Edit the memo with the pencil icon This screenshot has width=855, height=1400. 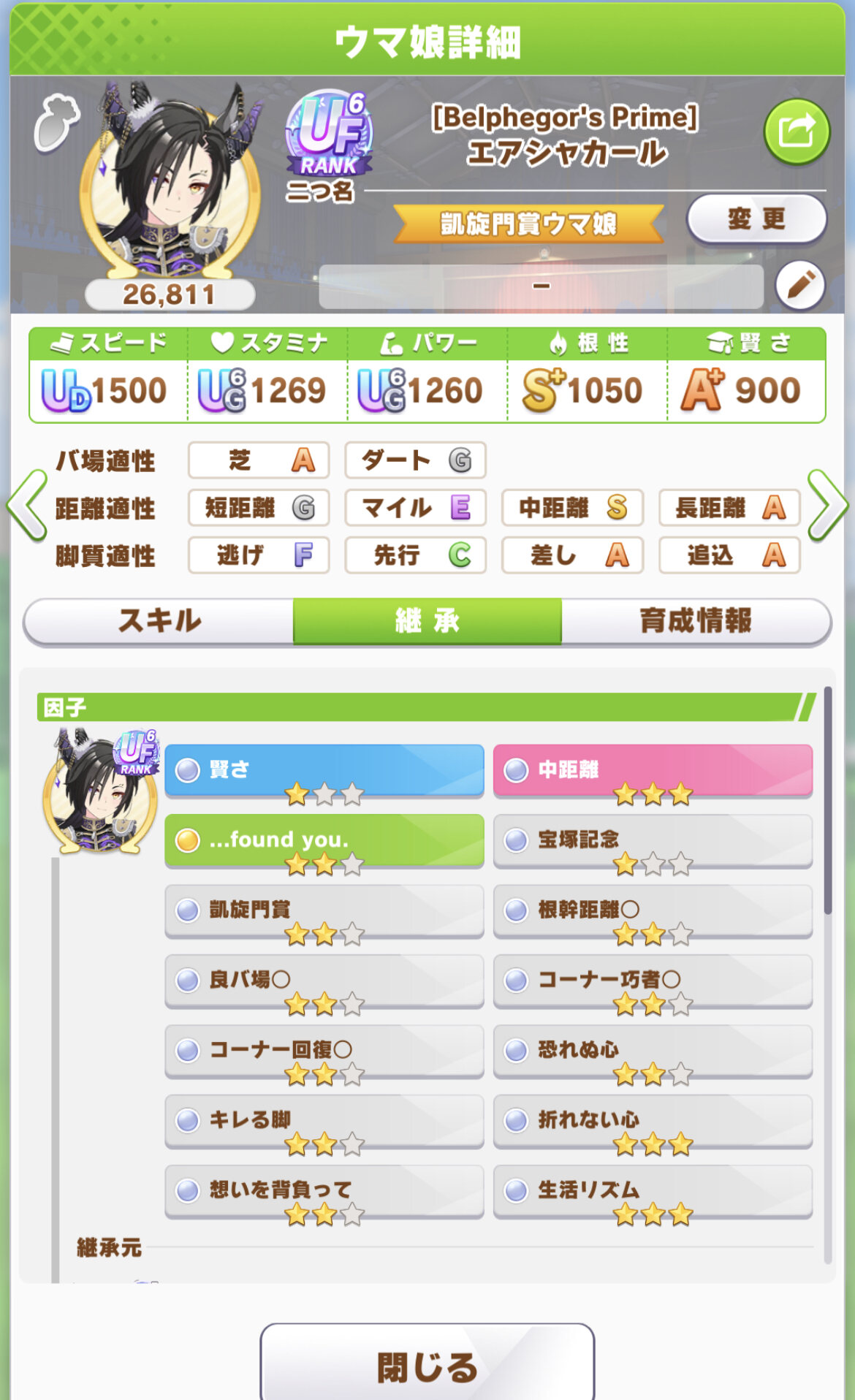800,286
